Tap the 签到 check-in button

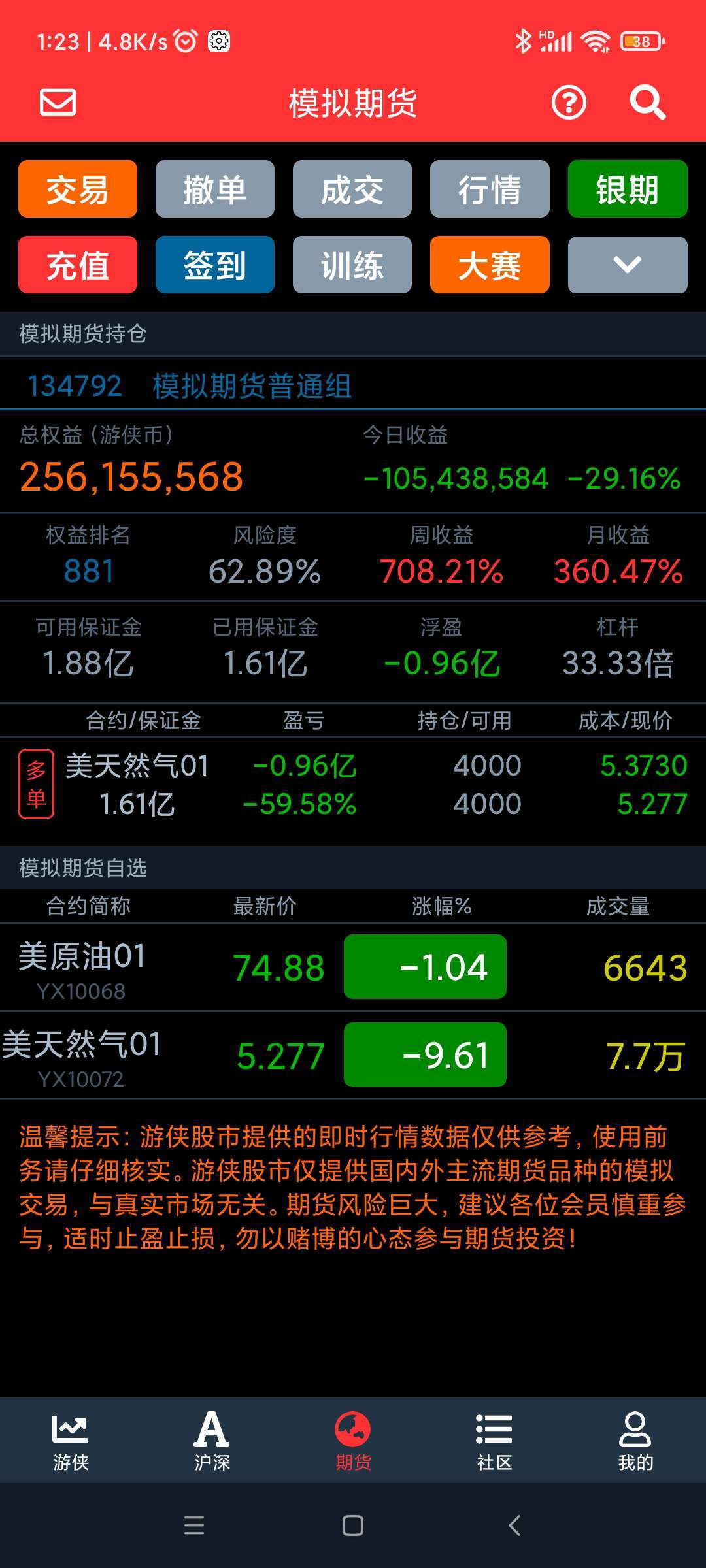coord(215,265)
